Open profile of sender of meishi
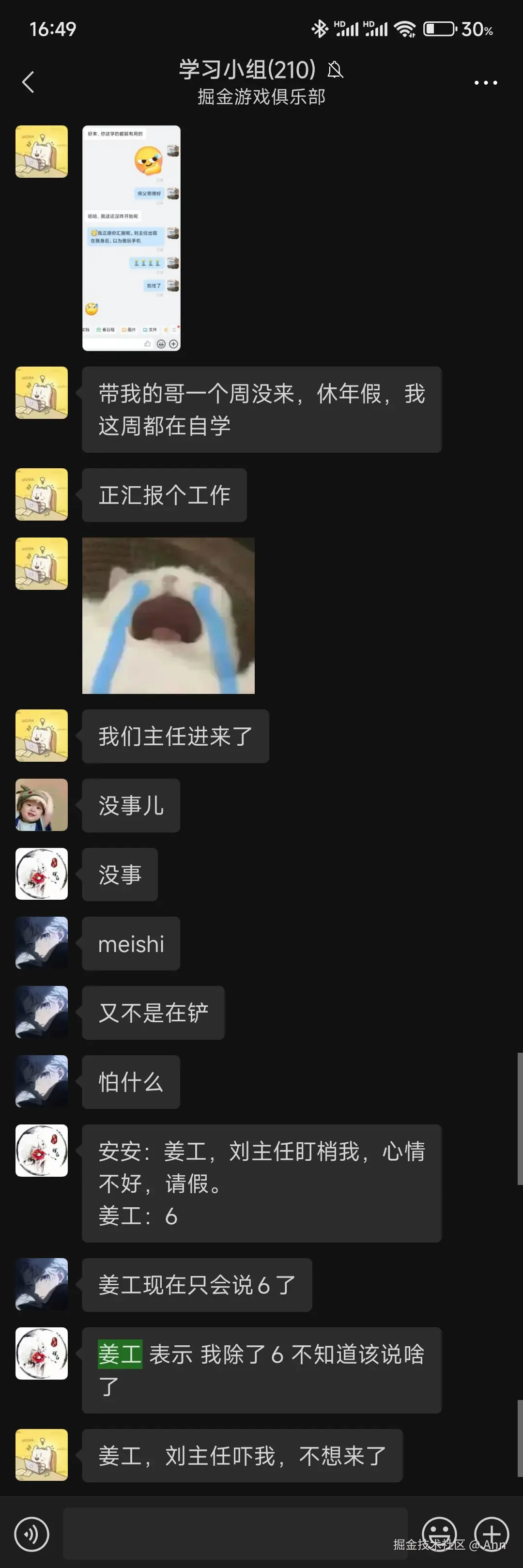 coord(41,943)
